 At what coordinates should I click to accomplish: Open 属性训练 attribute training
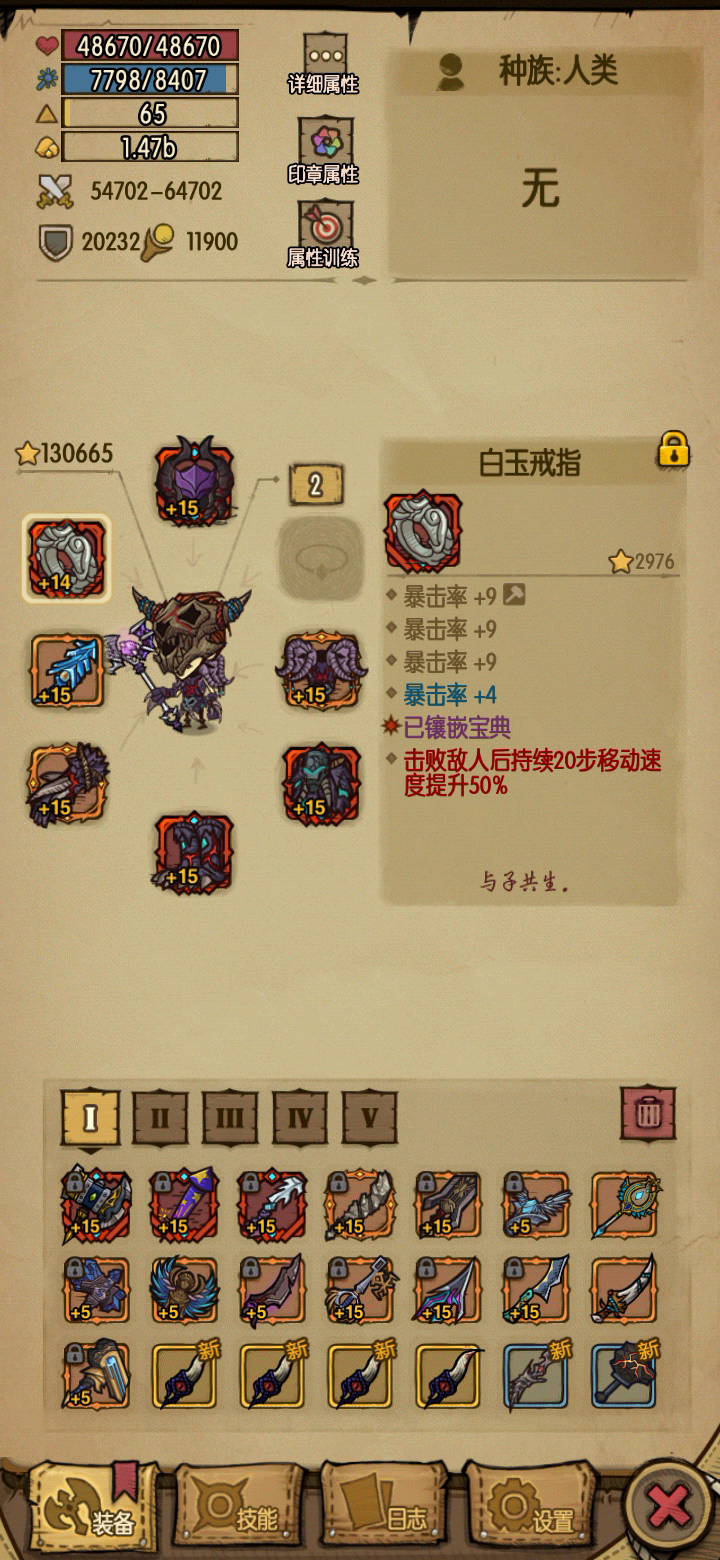coord(324,235)
